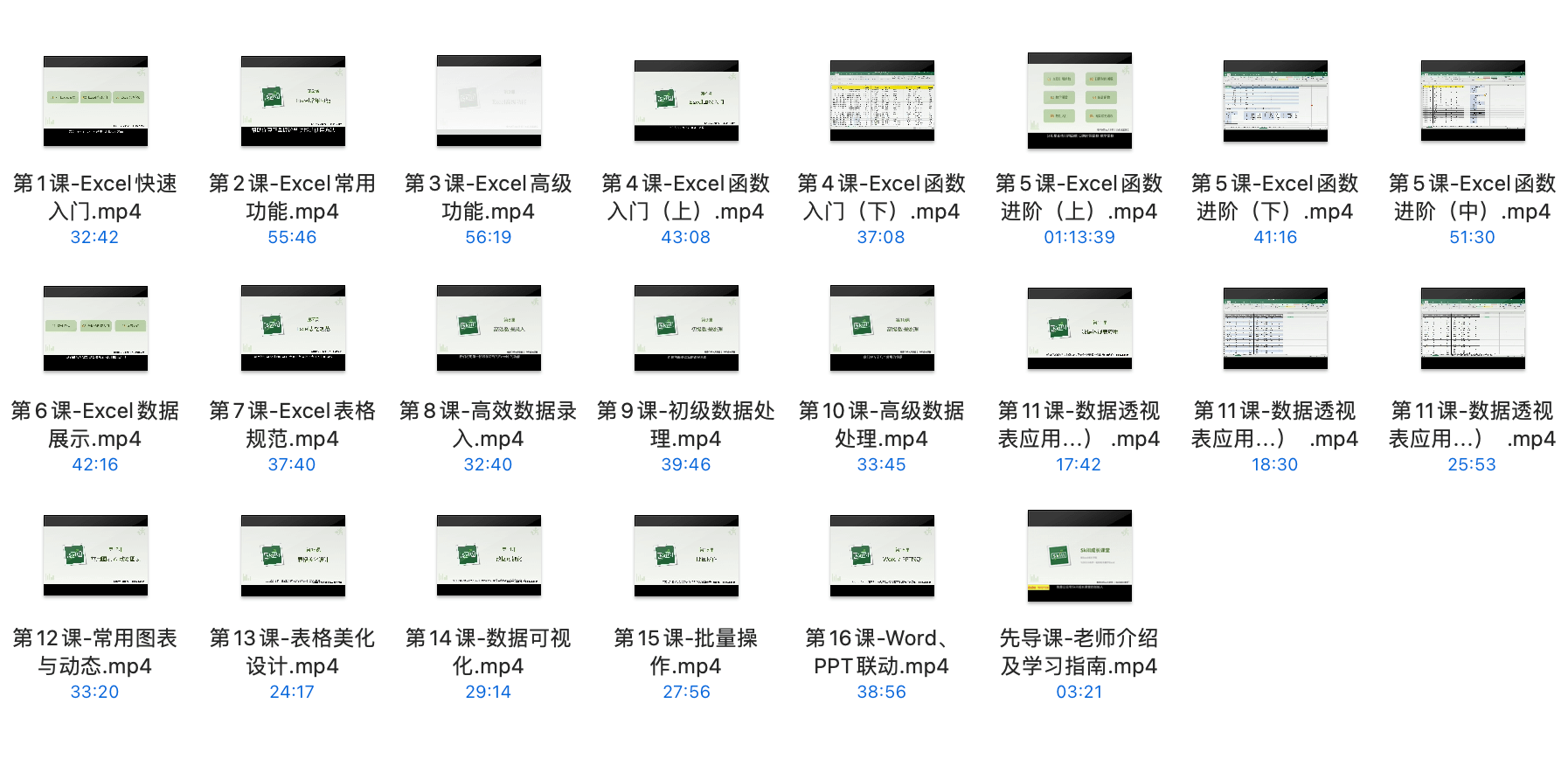This screenshot has width=1568, height=766.
Task: Tap the 第7课-Excel表格规范.mp4 file
Action: 293,328
